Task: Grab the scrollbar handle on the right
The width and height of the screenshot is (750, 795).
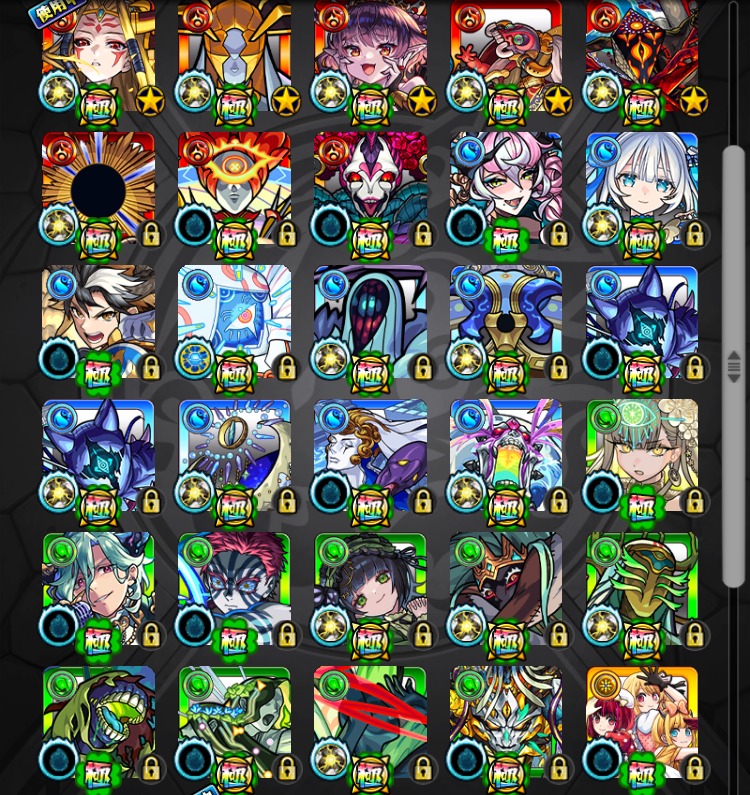Action: coord(734,366)
